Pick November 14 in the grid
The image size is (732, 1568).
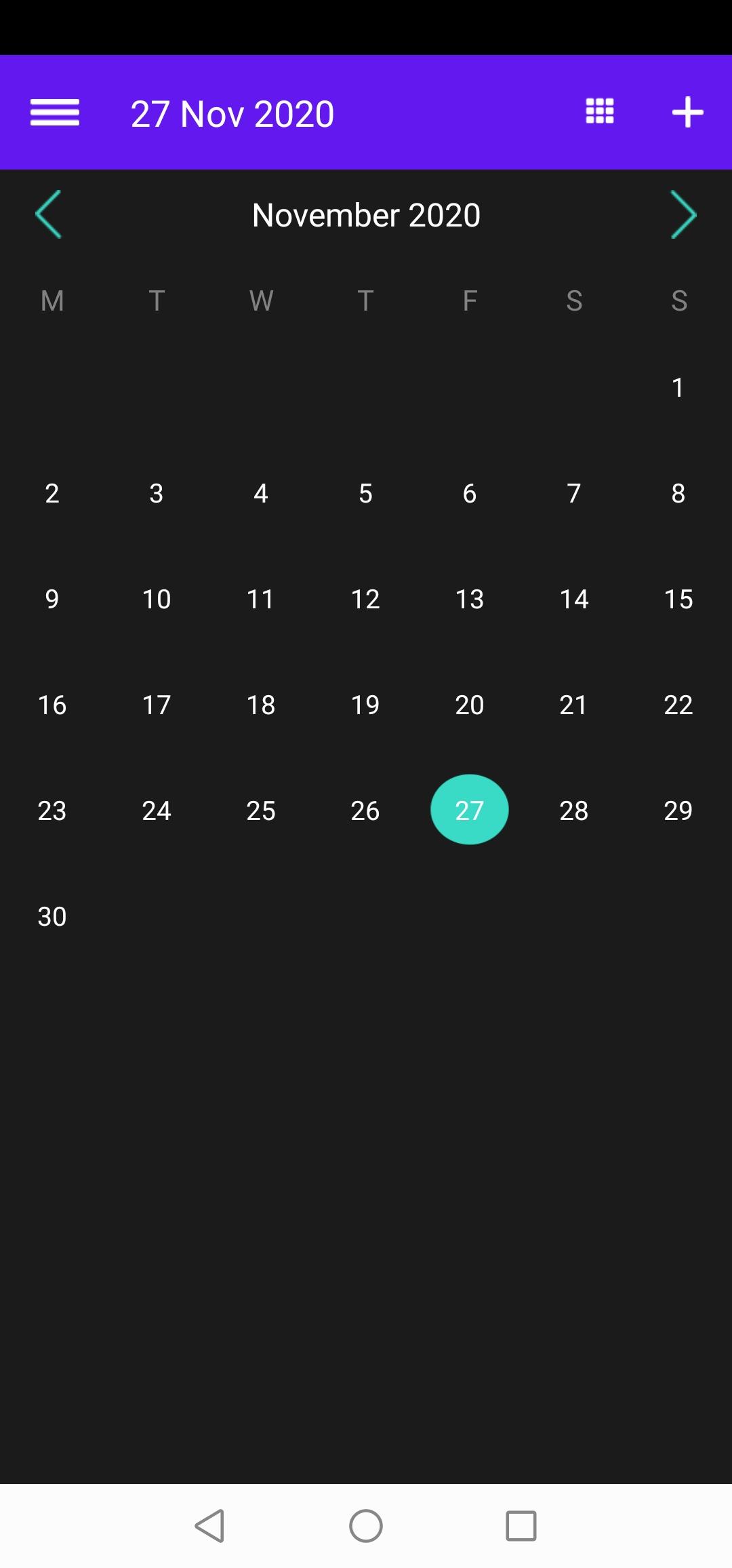coord(573,599)
